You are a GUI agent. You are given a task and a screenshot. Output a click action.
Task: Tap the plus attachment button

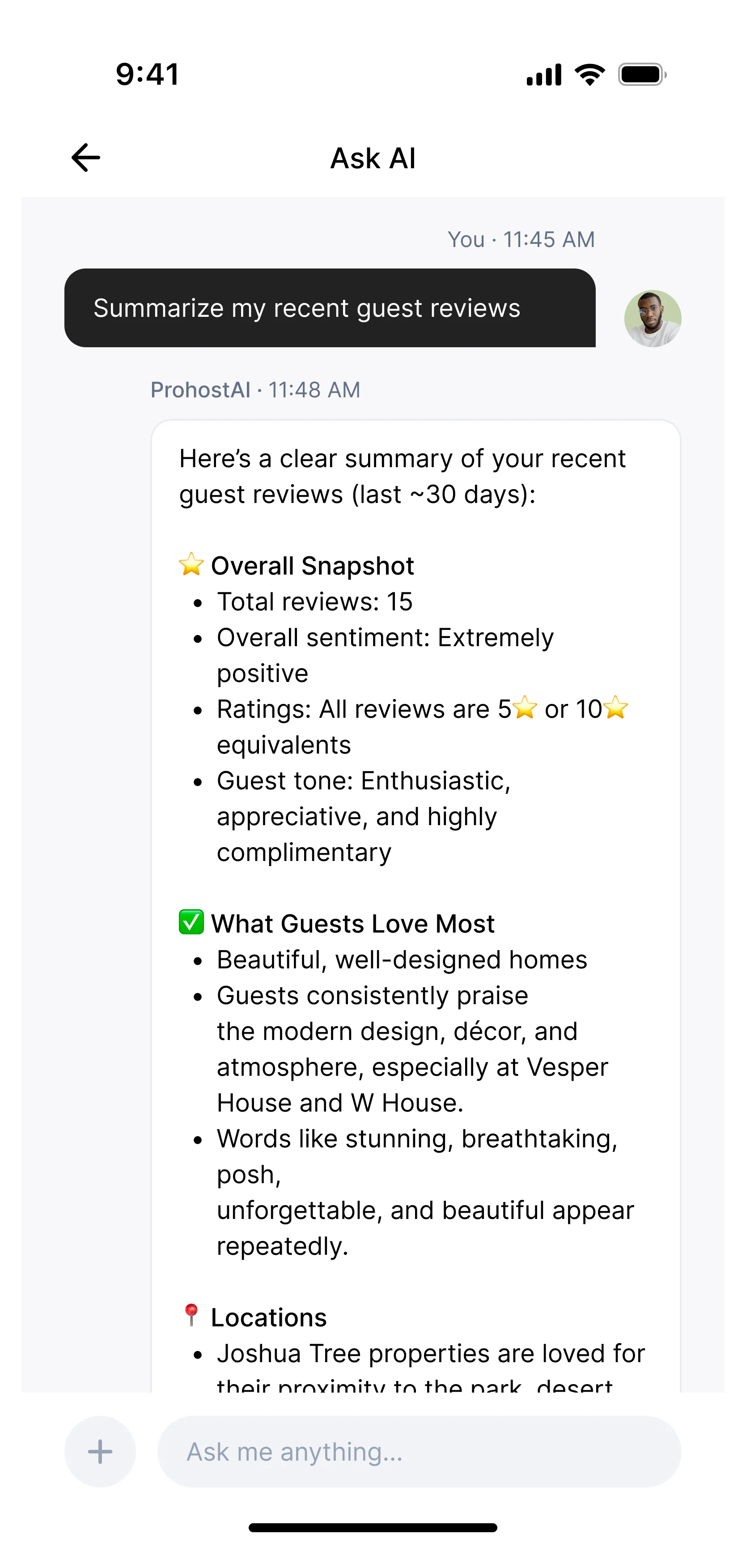coord(100,1452)
